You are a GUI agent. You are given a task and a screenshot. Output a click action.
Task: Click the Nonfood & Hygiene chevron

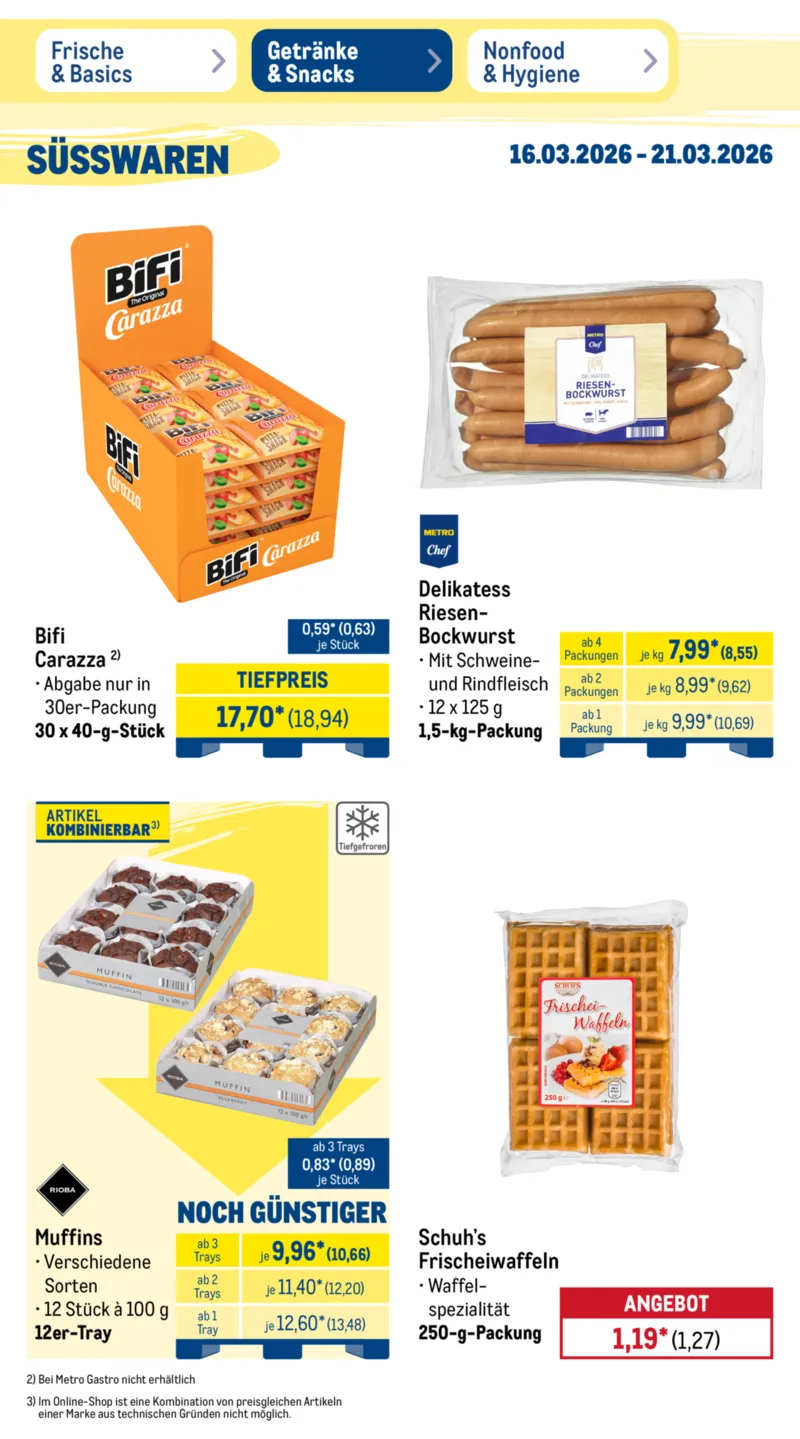[650, 60]
